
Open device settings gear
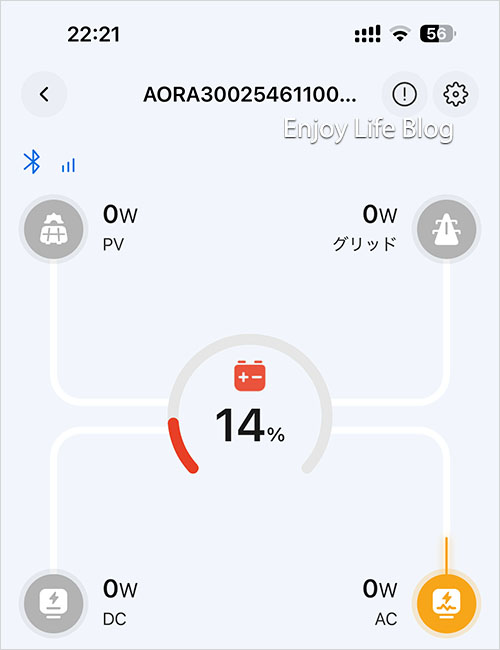455,94
